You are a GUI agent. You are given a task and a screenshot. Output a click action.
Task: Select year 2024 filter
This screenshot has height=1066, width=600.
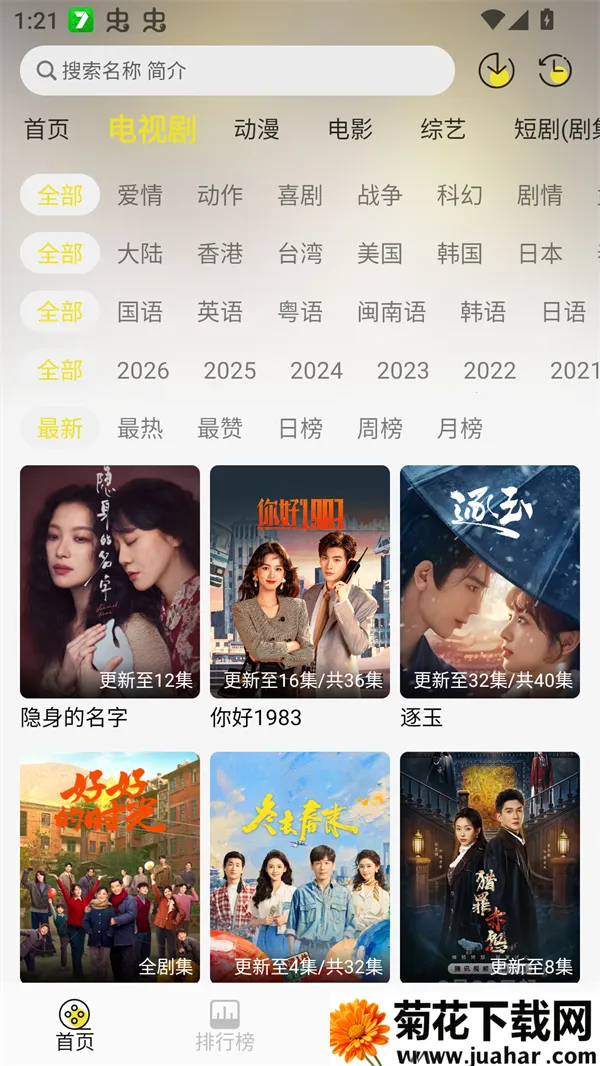pyautogui.click(x=316, y=371)
